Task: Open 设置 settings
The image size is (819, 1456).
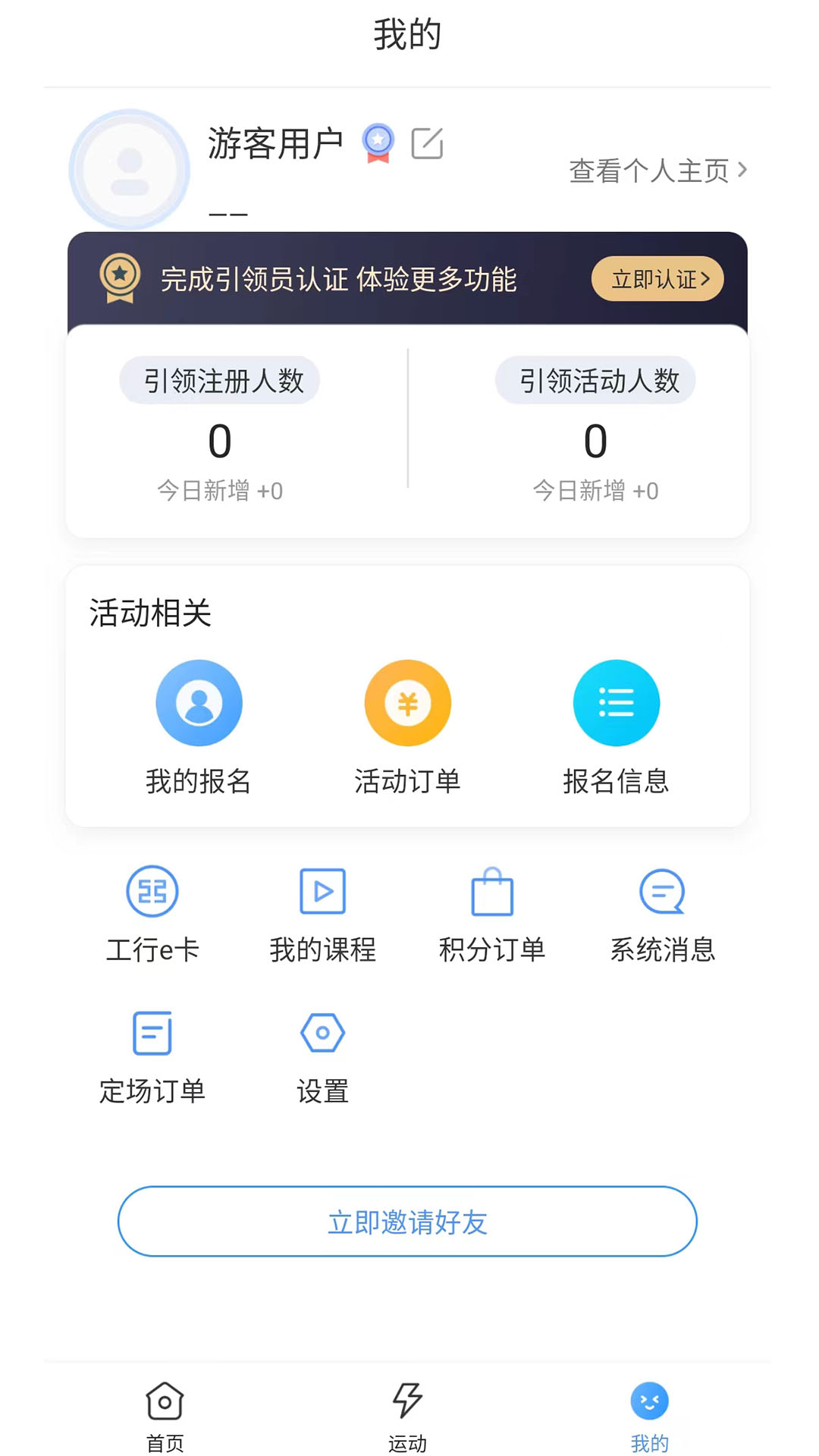Action: [x=323, y=1057]
